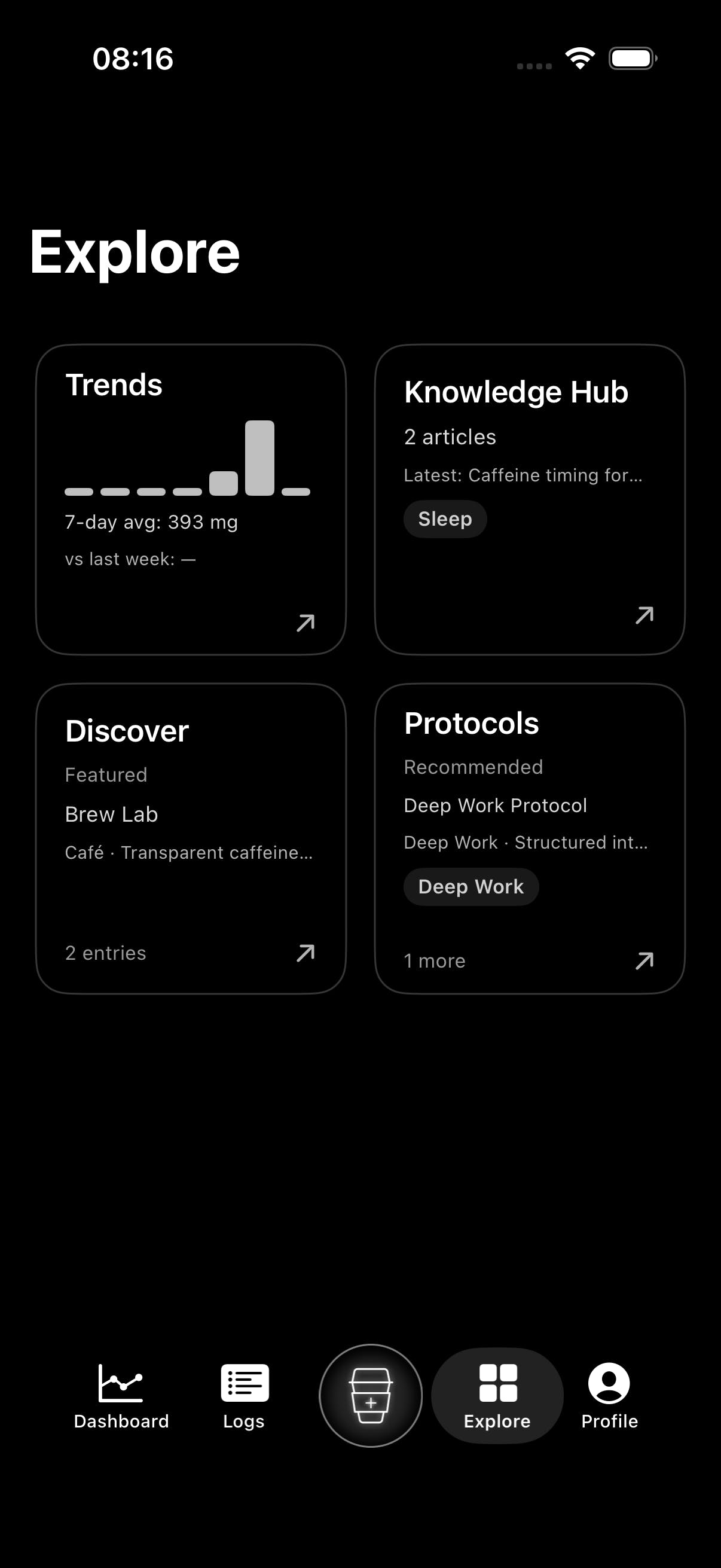Switch to the Profile tab
Image resolution: width=721 pixels, height=1568 pixels.
point(609,1396)
